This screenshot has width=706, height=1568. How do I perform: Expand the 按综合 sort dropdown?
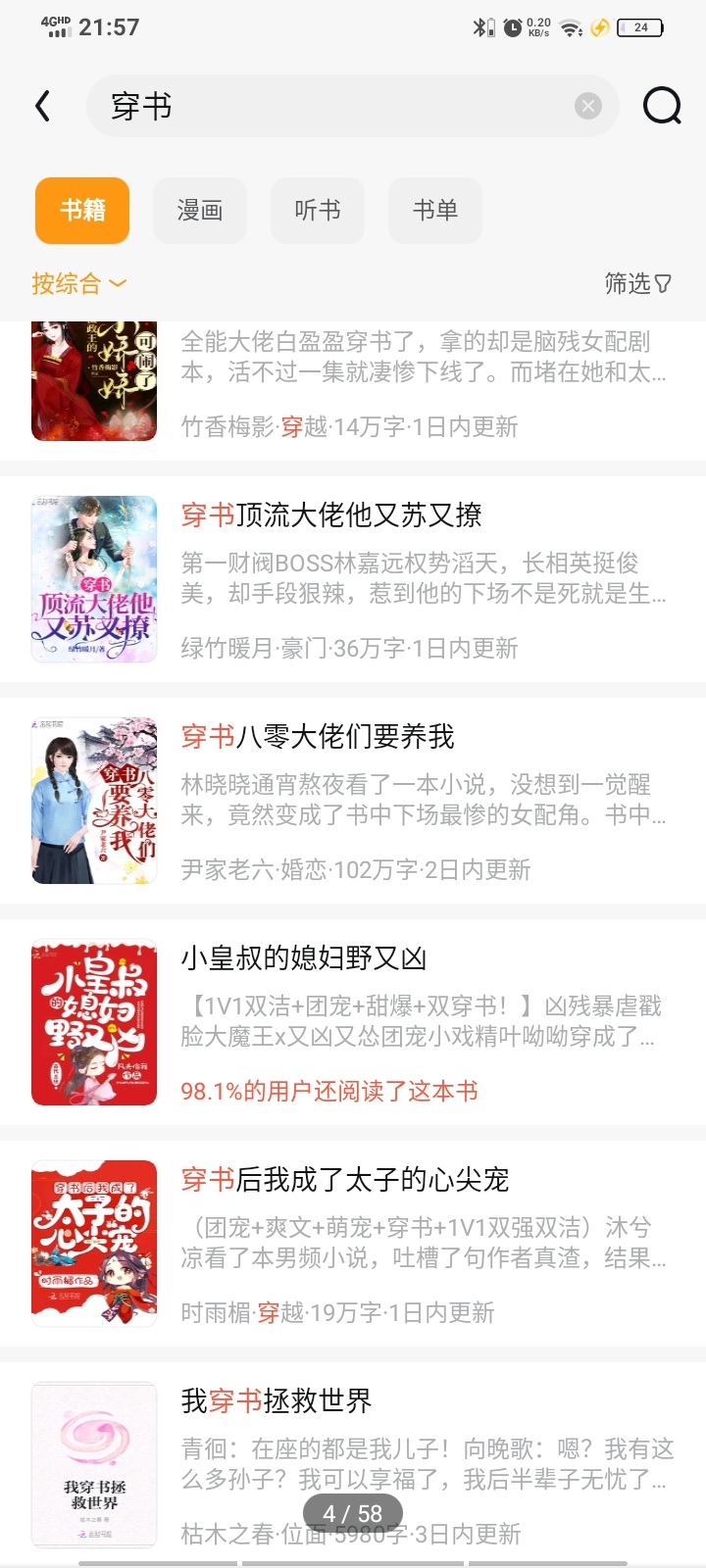(78, 284)
